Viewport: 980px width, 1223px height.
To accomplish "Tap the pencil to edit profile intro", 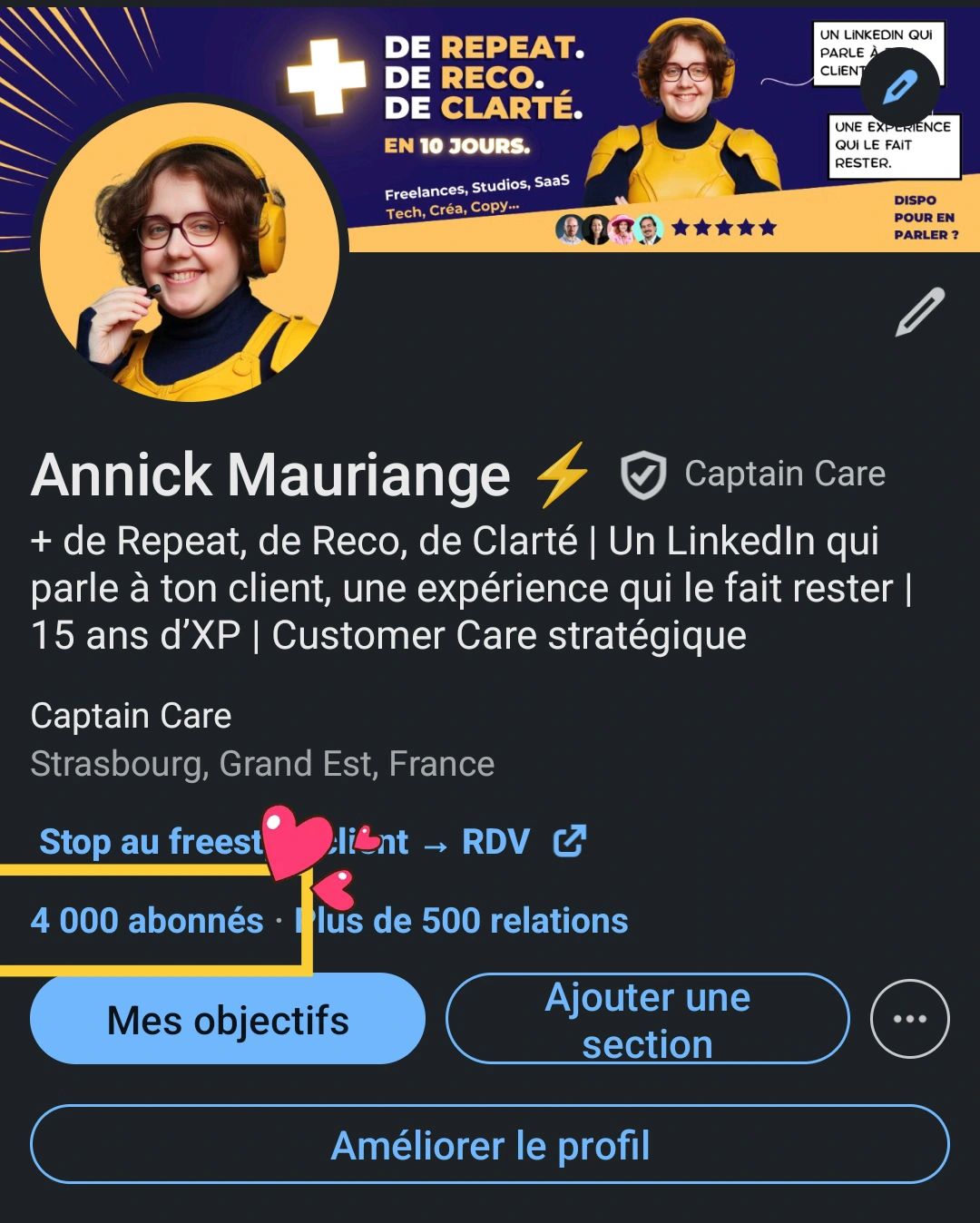I will click(919, 313).
